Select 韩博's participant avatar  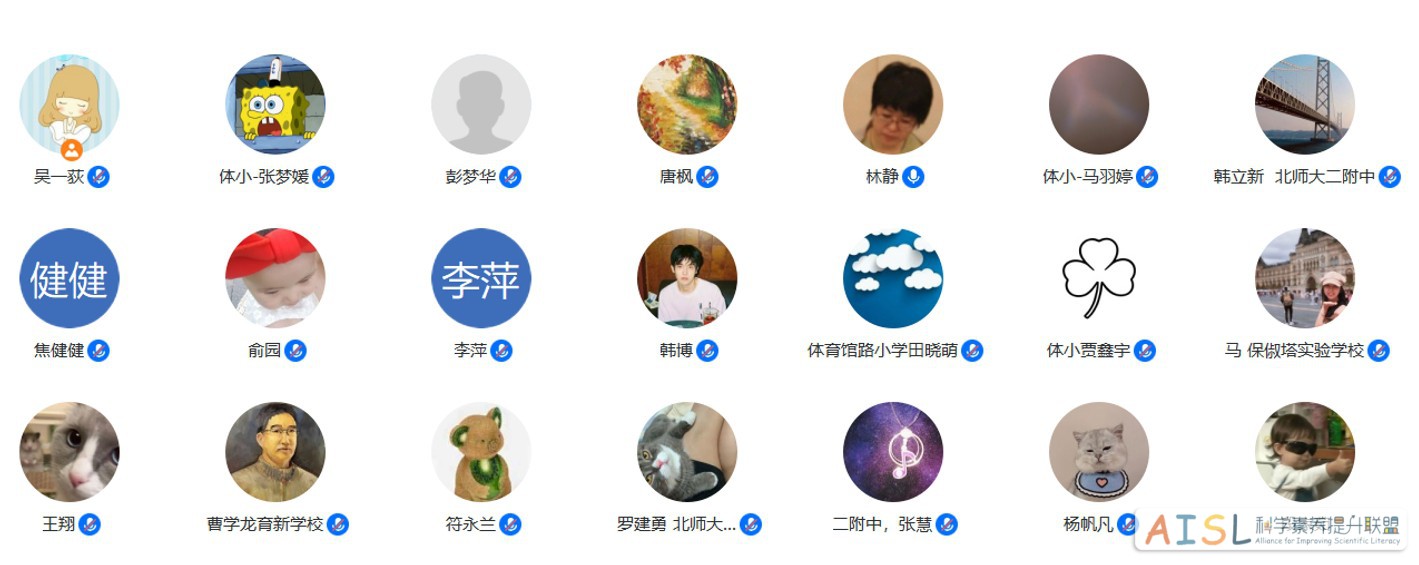[x=687, y=278]
